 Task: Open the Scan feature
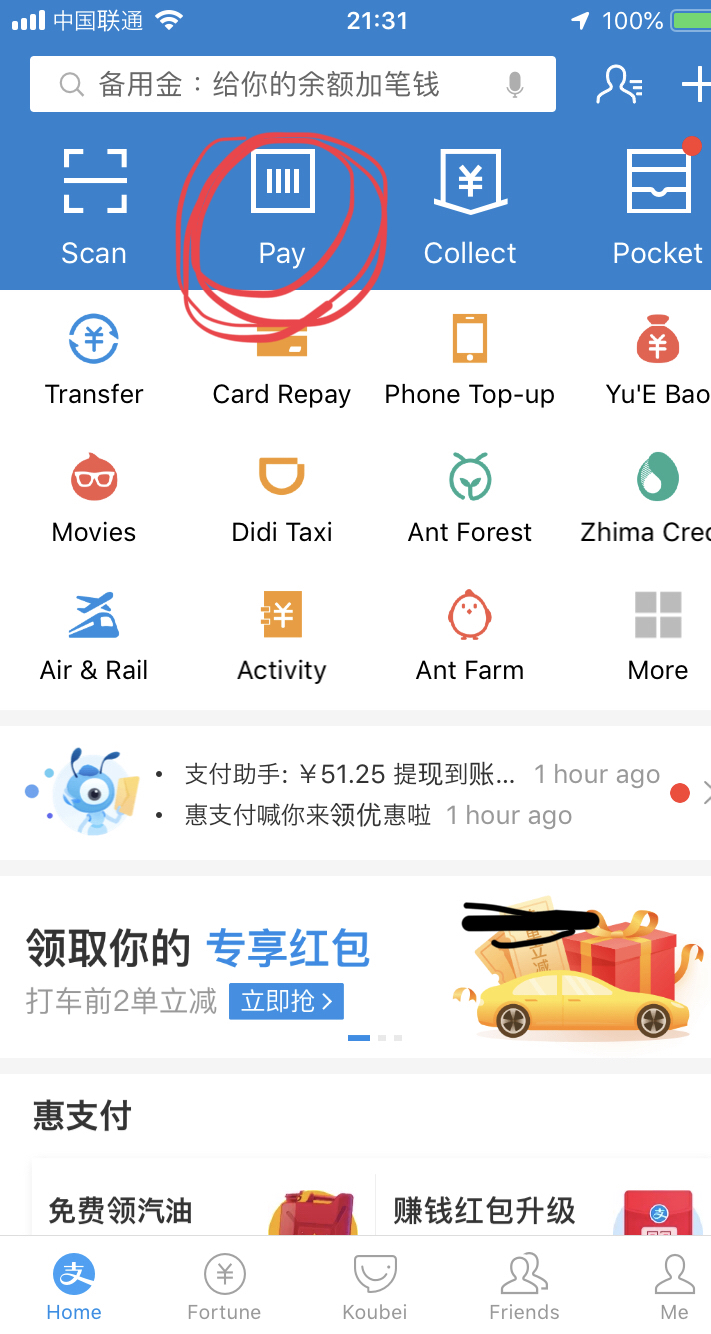click(x=94, y=205)
